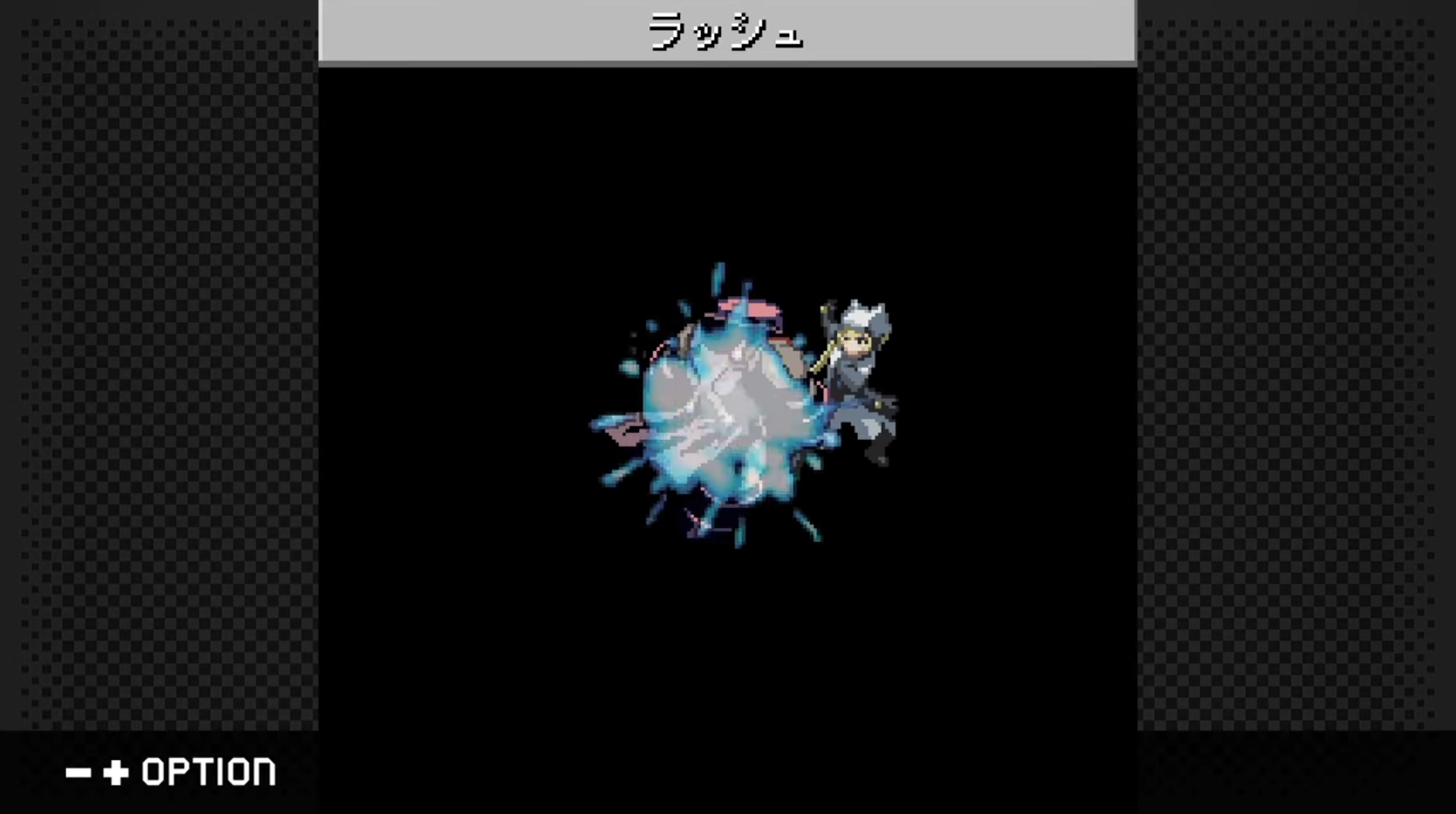Open the OPTION menu
Viewport: 1456px width, 814px height.
pos(207,772)
